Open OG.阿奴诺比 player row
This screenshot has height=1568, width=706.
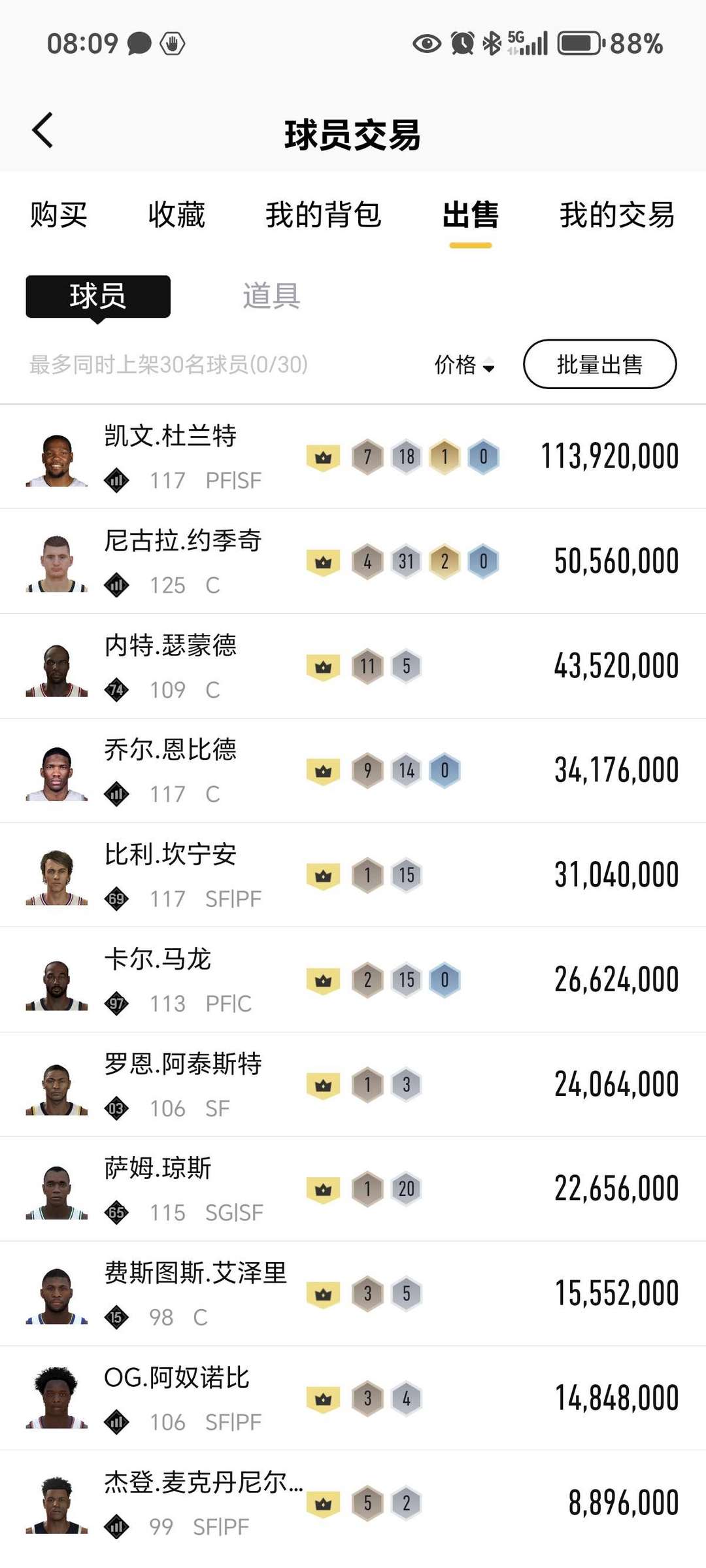click(x=353, y=1398)
